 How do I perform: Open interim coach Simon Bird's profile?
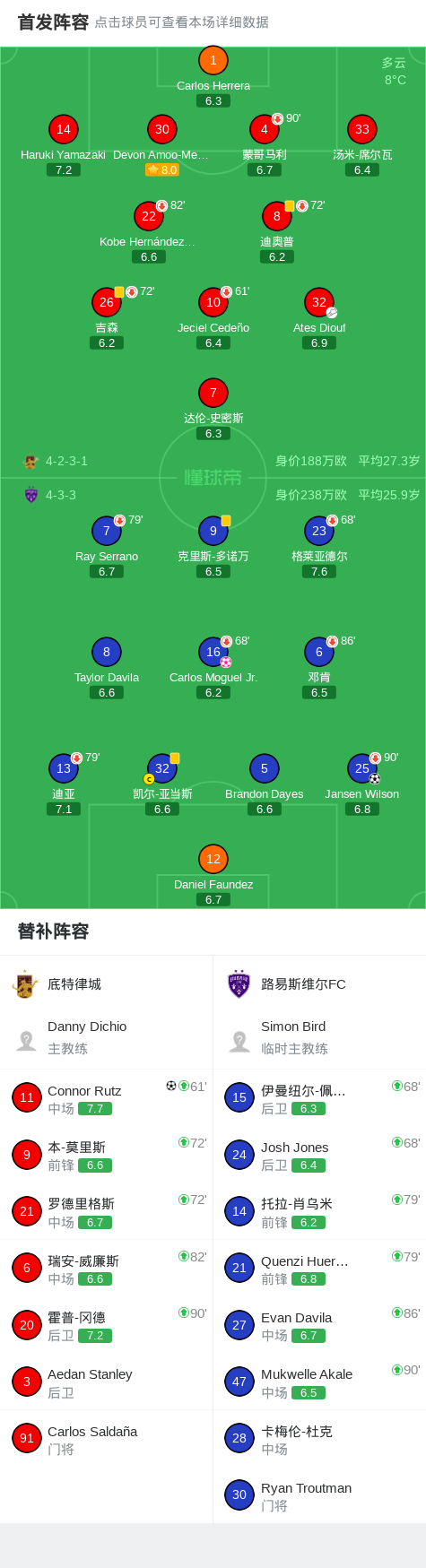click(320, 1038)
